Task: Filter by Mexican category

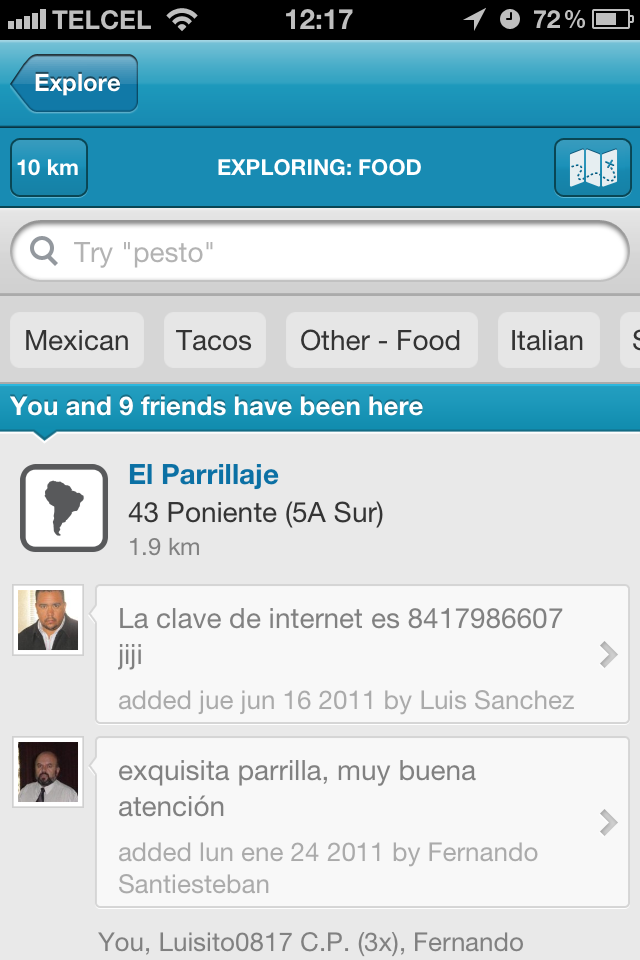Action: click(77, 340)
